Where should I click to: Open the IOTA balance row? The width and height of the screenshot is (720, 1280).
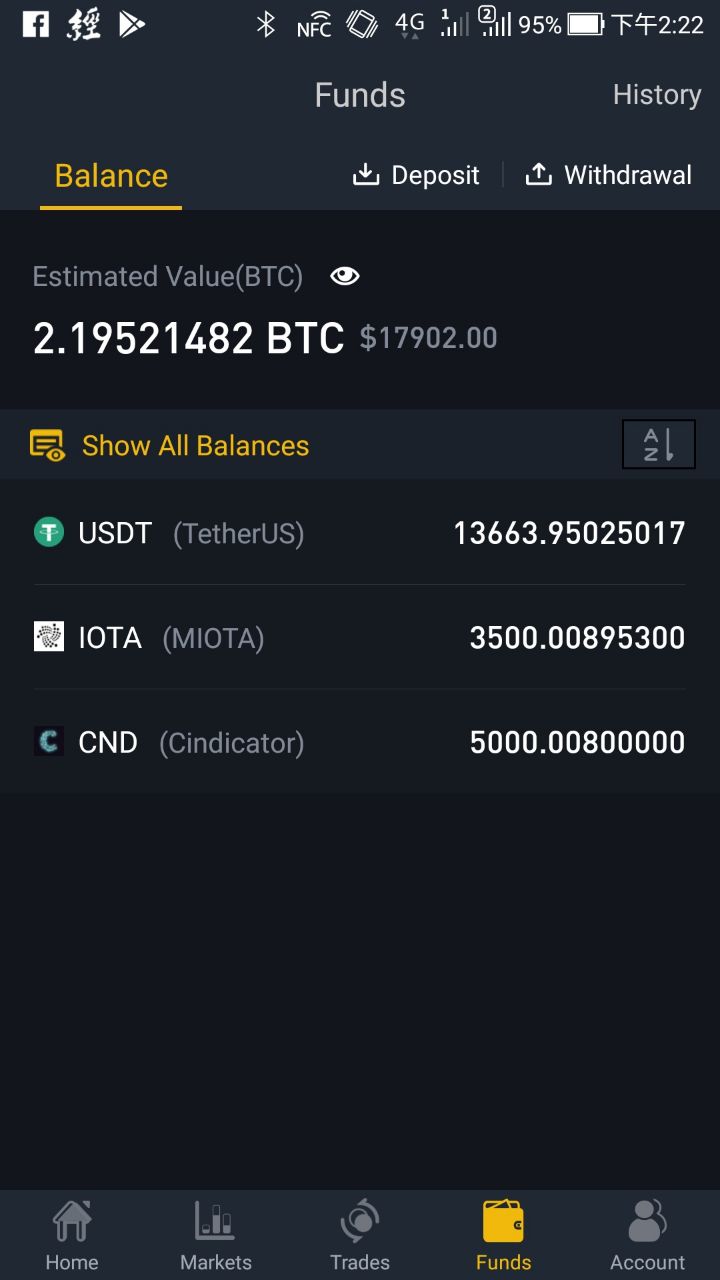pyautogui.click(x=360, y=638)
